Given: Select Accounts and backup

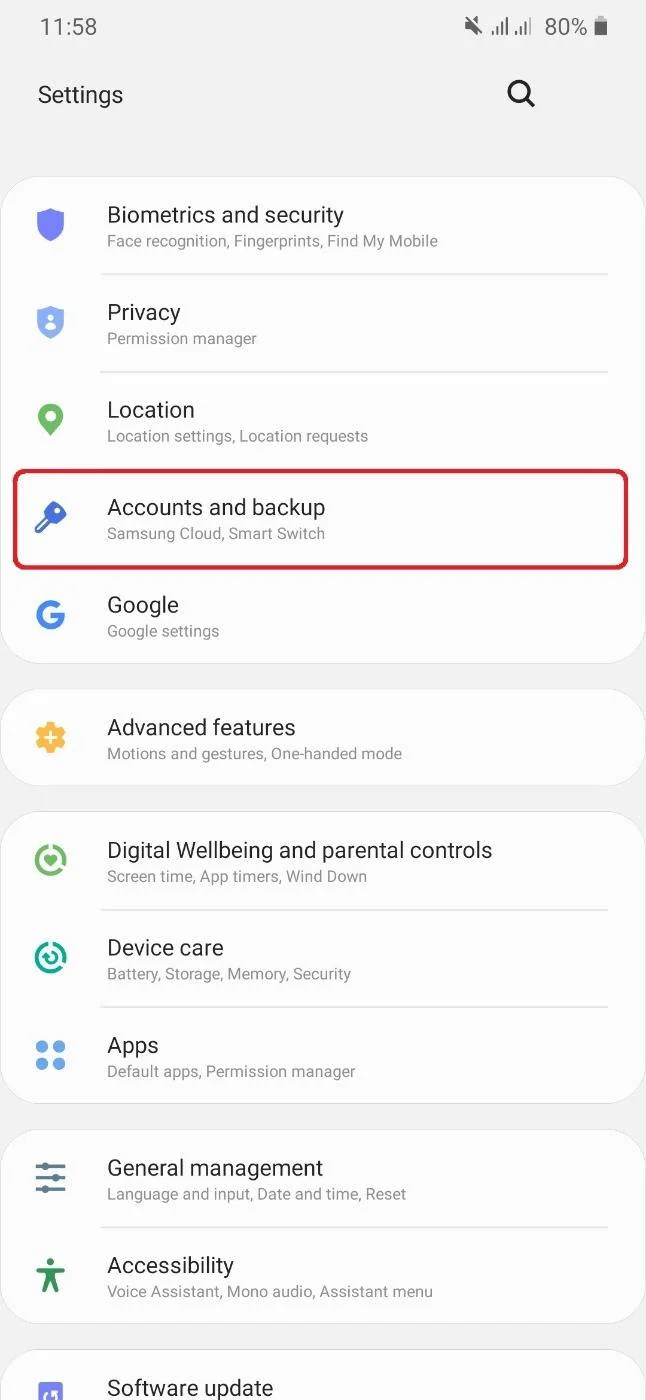Looking at the screenshot, I should [x=322, y=519].
